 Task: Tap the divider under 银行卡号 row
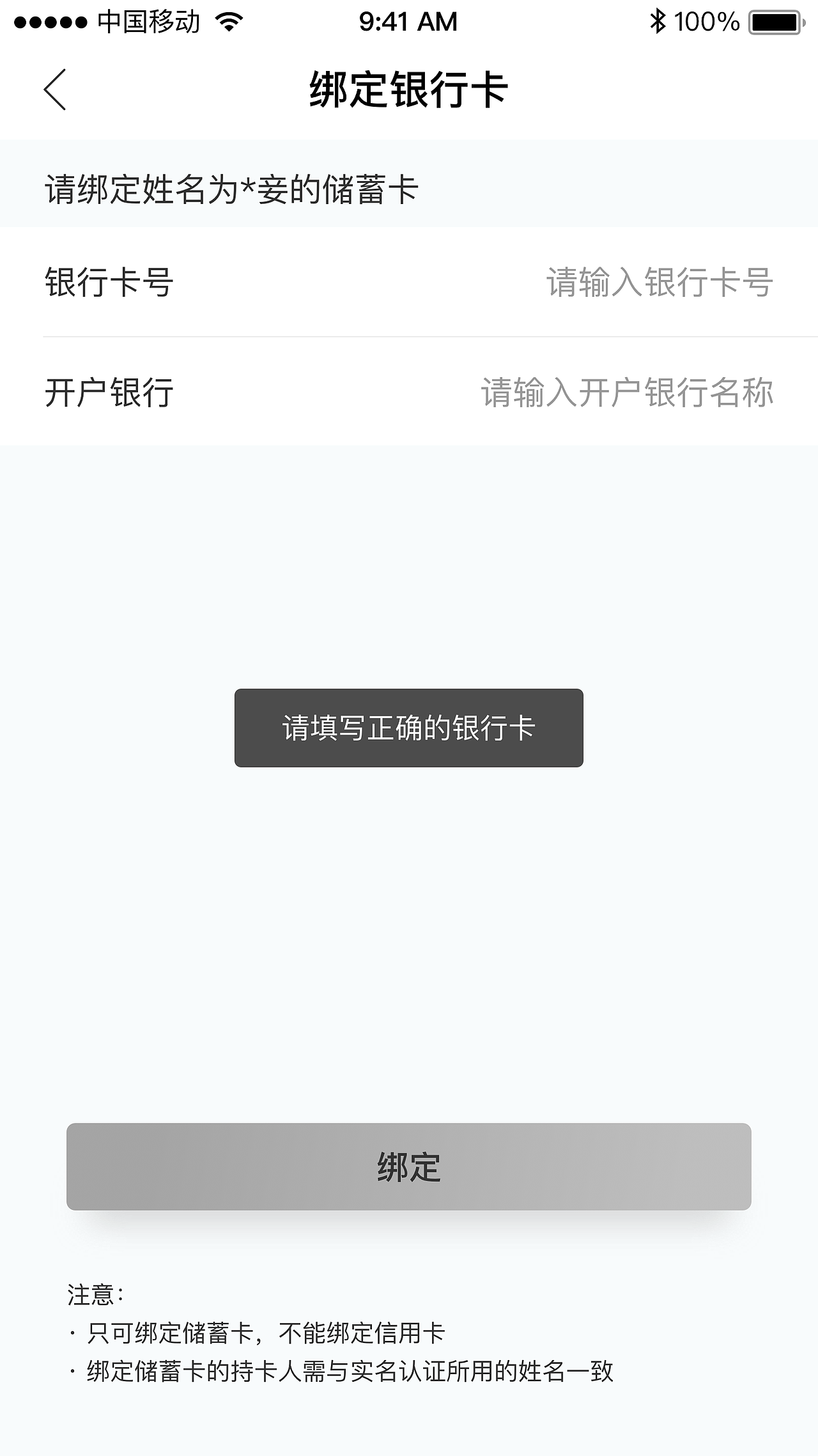[409, 335]
